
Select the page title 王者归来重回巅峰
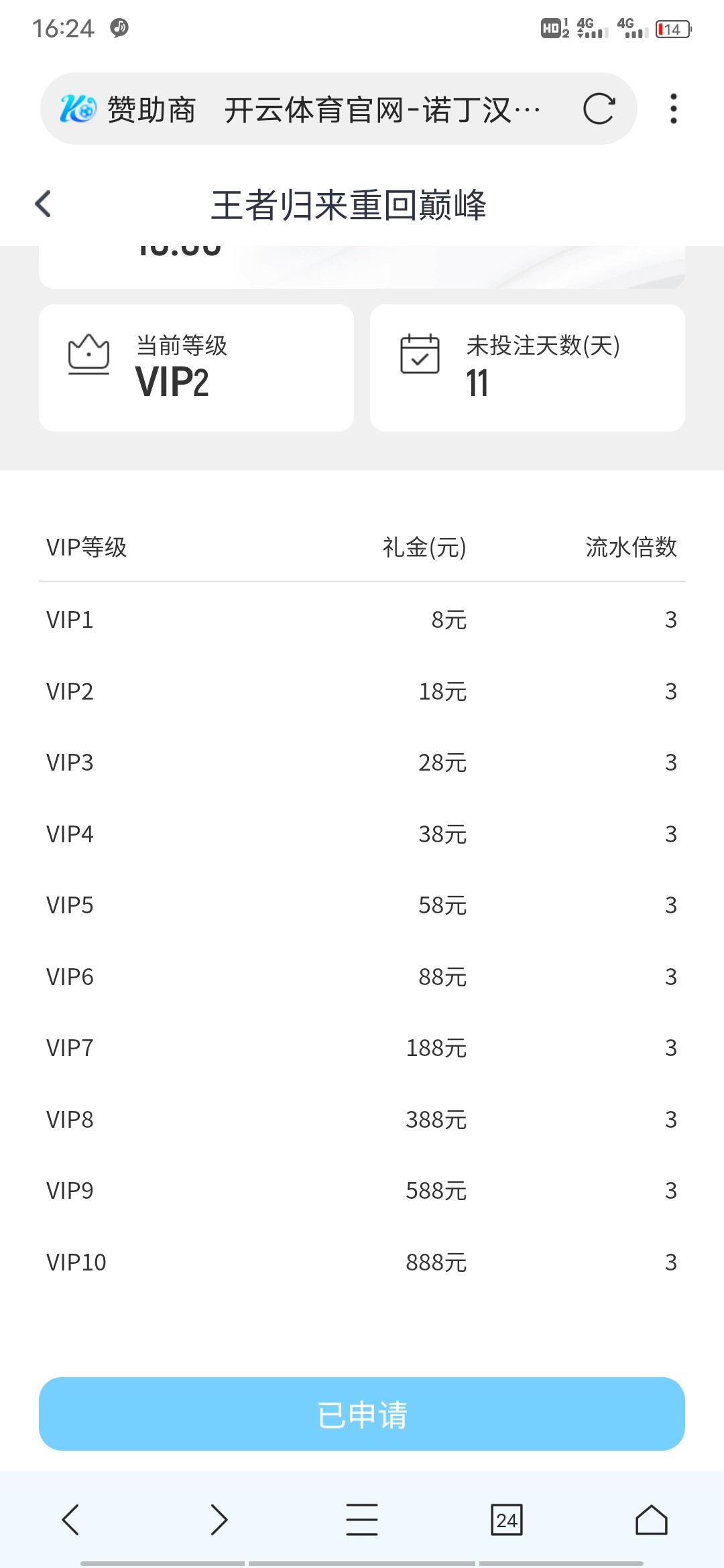(351, 203)
